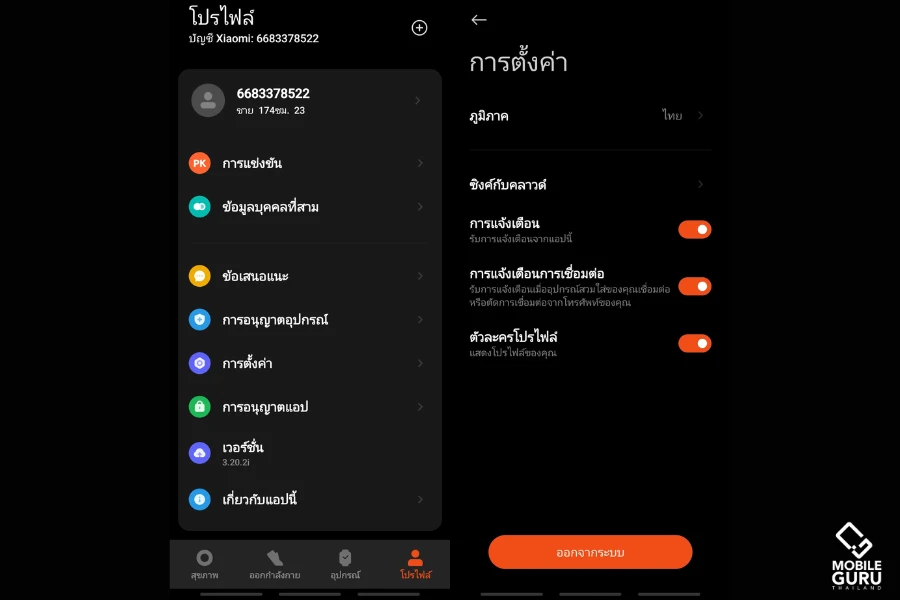Open ข้อเสนอแนะ feedback

(309, 276)
